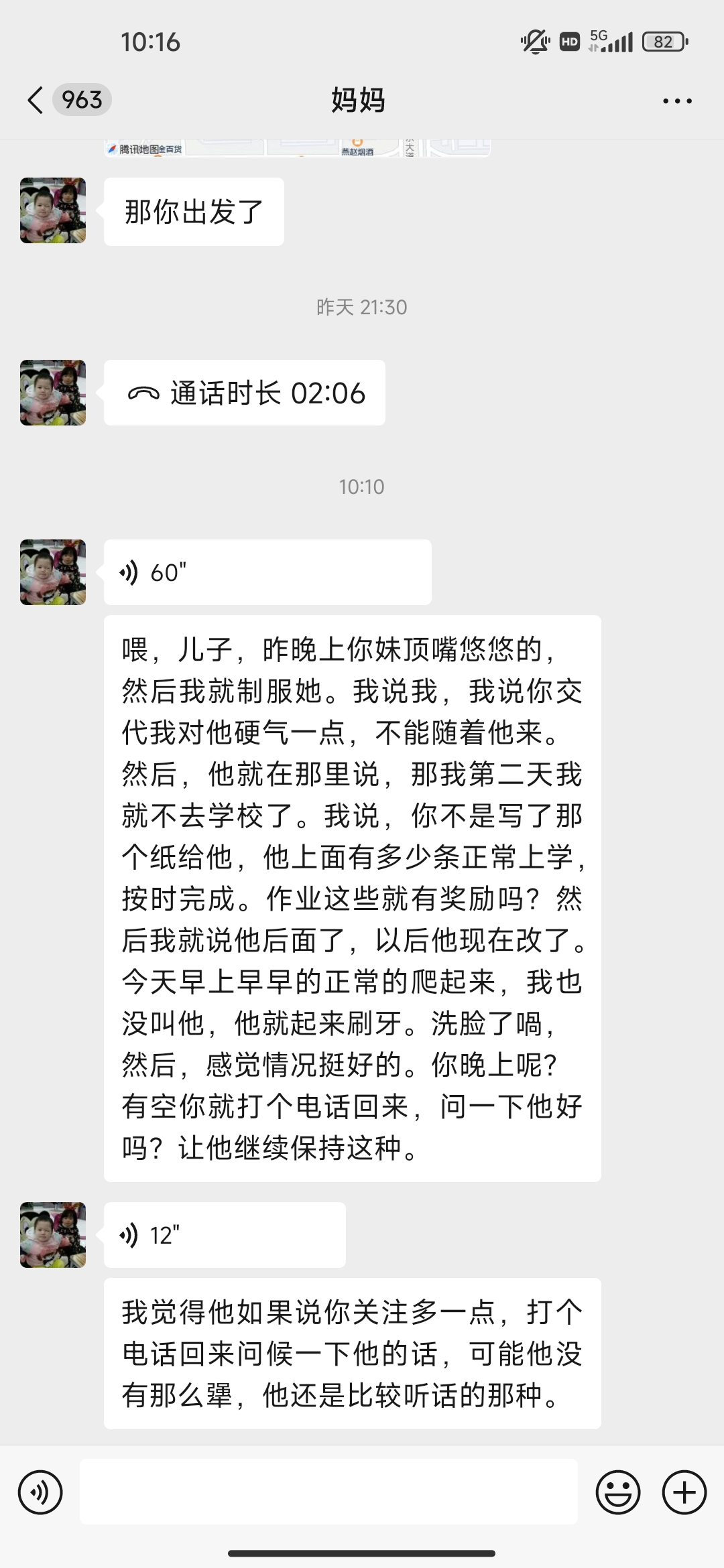The height and width of the screenshot is (1568, 724).
Task: Focus the message text field
Action: tap(328, 1492)
